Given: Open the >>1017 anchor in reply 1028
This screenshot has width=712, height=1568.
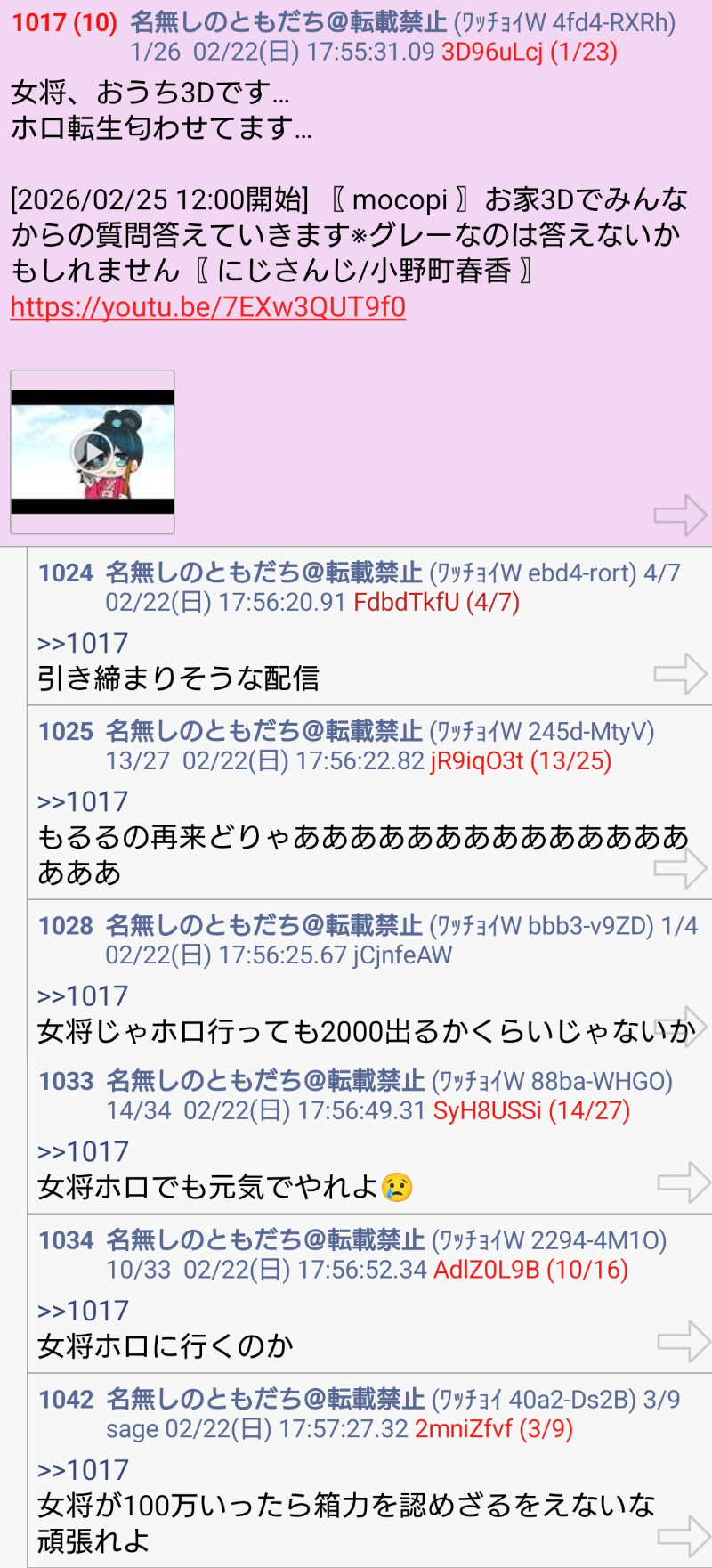Looking at the screenshot, I should [x=83, y=995].
